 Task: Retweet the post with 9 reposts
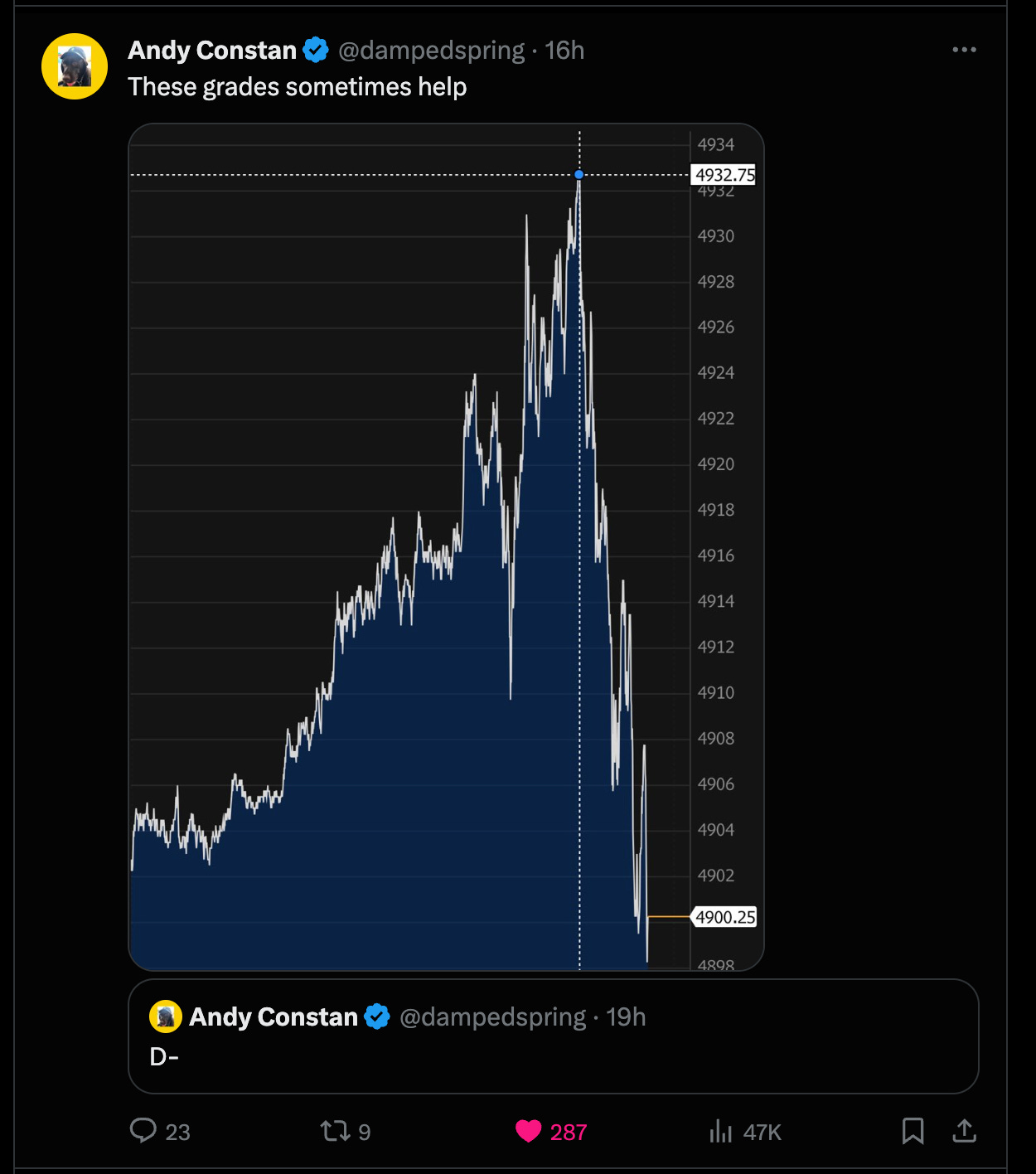[336, 1131]
